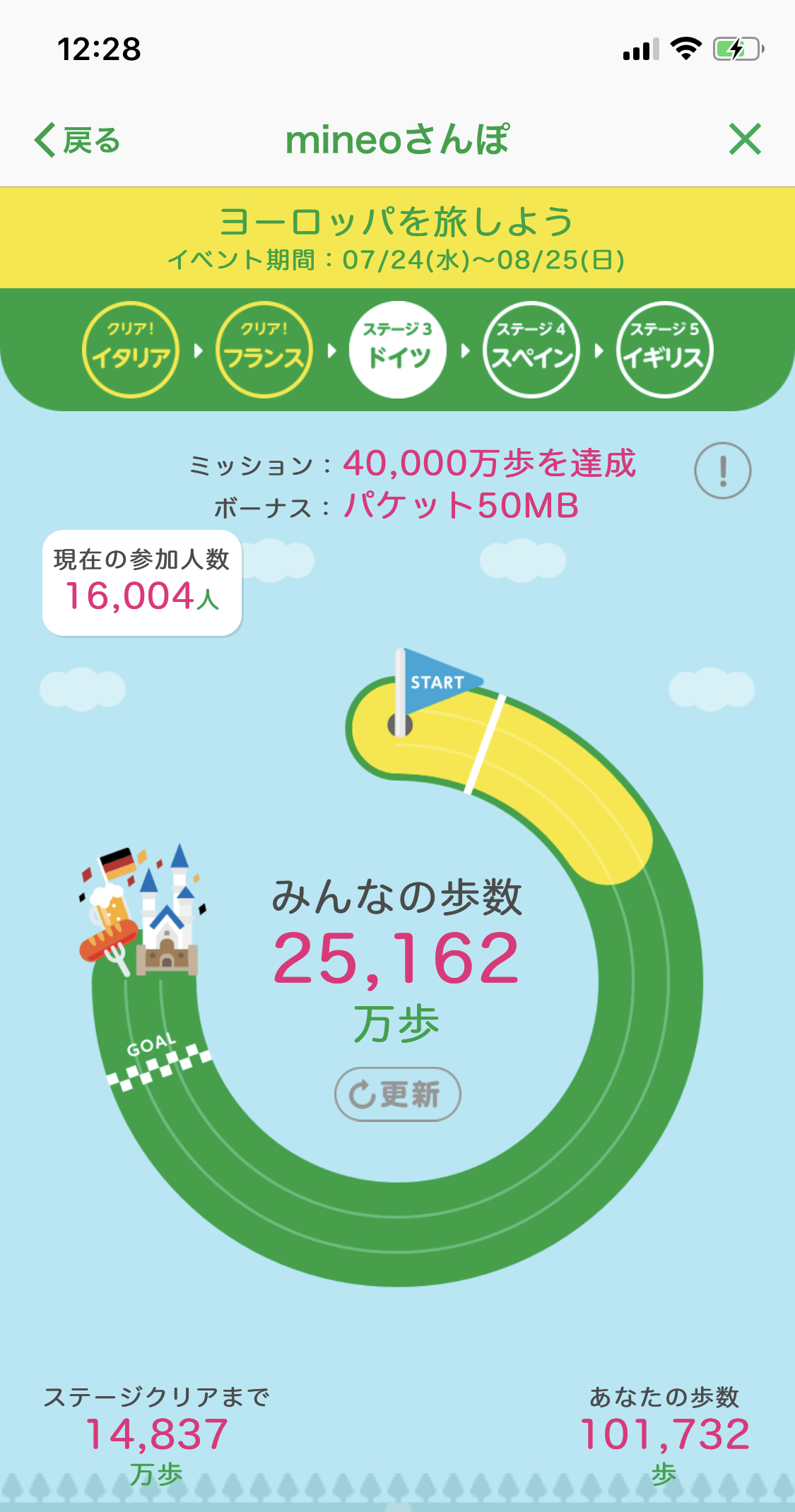Image resolution: width=795 pixels, height=1512 pixels.
Task: Refresh step count with 更新
Action: 397,1094
